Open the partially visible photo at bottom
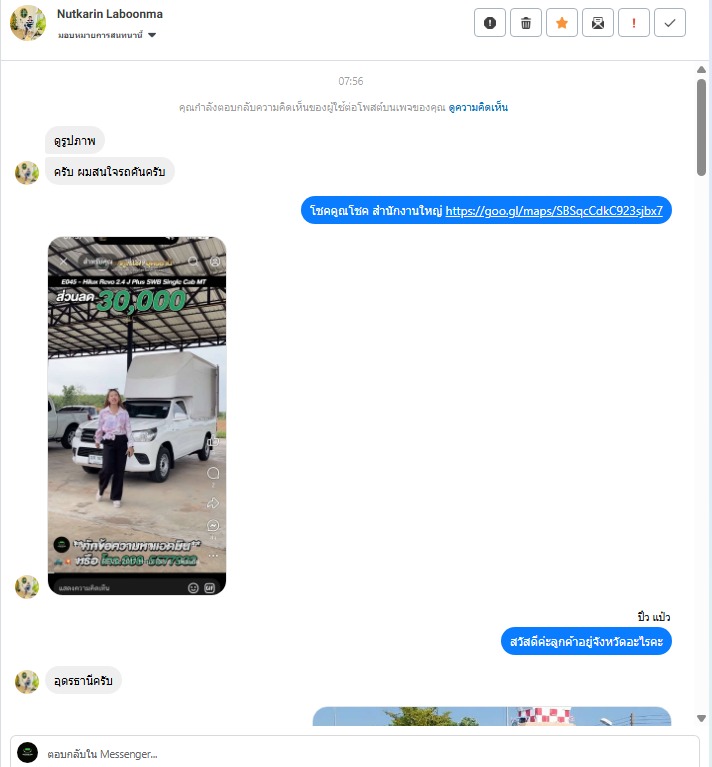 point(491,716)
